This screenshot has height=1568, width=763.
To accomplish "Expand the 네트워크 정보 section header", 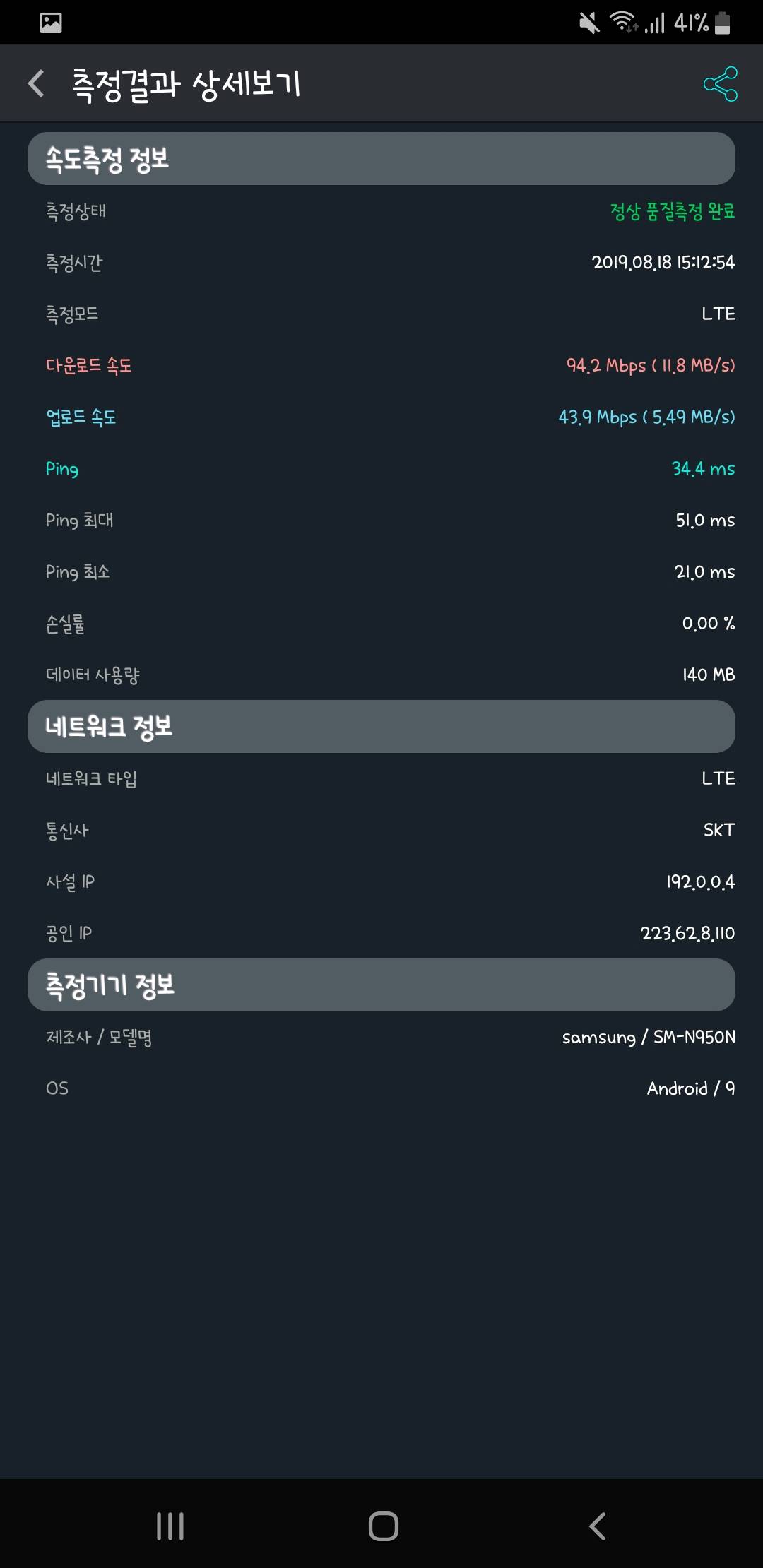I will (381, 725).
